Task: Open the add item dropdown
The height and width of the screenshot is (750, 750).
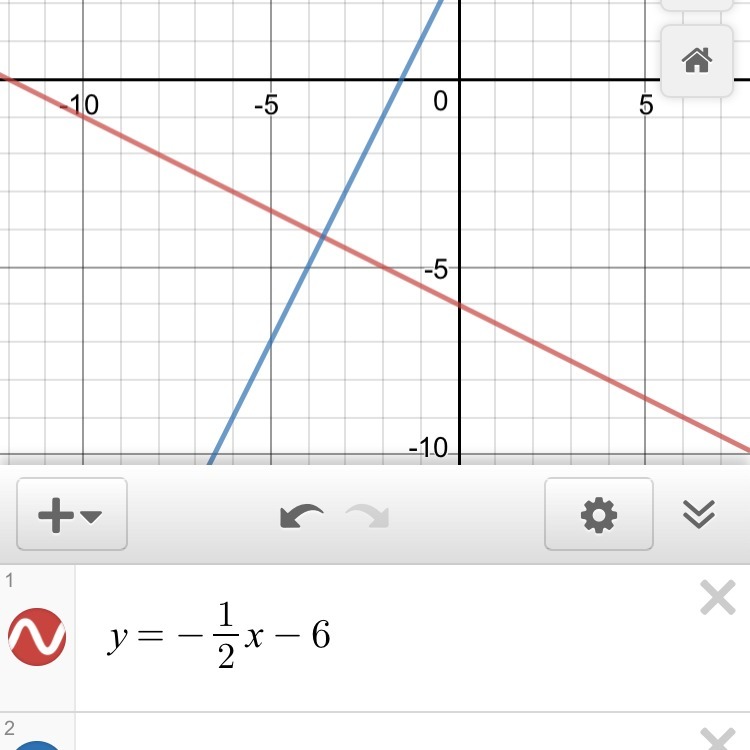Action: coord(71,515)
